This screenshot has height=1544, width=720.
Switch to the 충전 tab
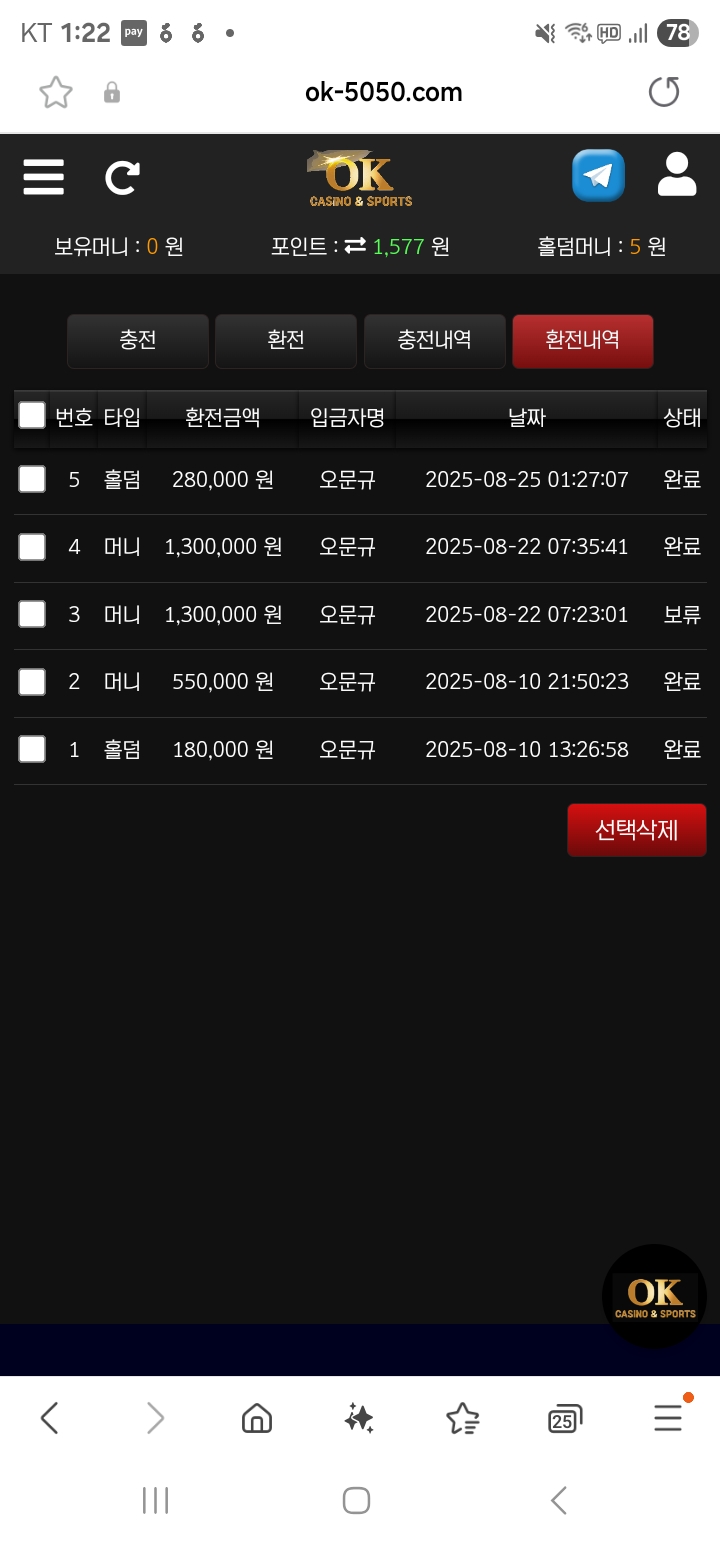tap(138, 341)
